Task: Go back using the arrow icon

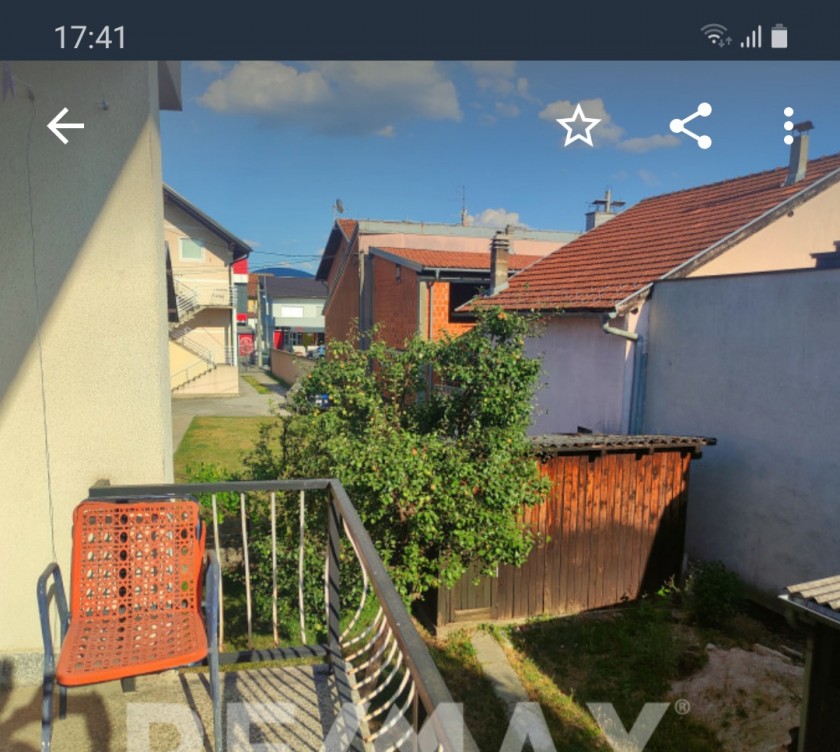Action: (x=65, y=126)
